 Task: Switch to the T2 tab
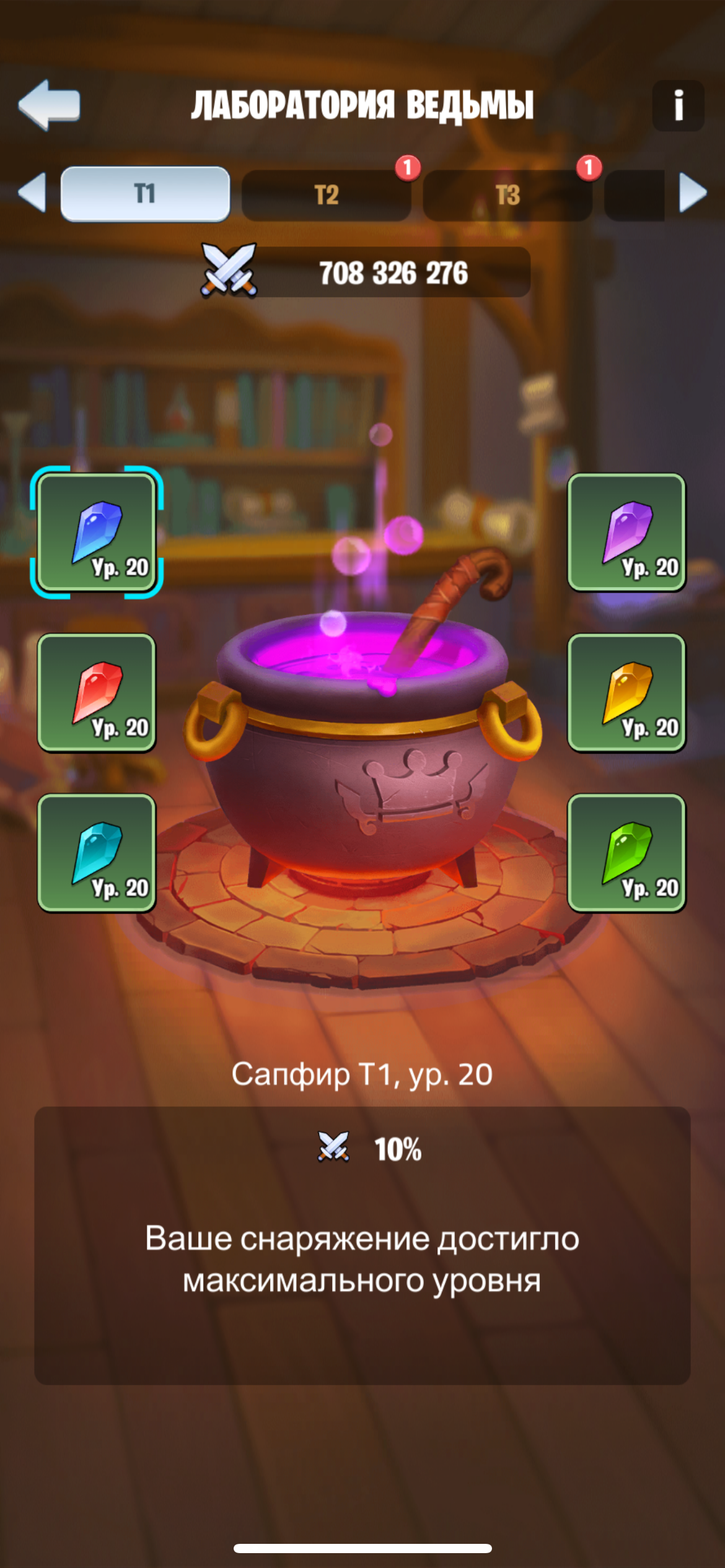326,195
